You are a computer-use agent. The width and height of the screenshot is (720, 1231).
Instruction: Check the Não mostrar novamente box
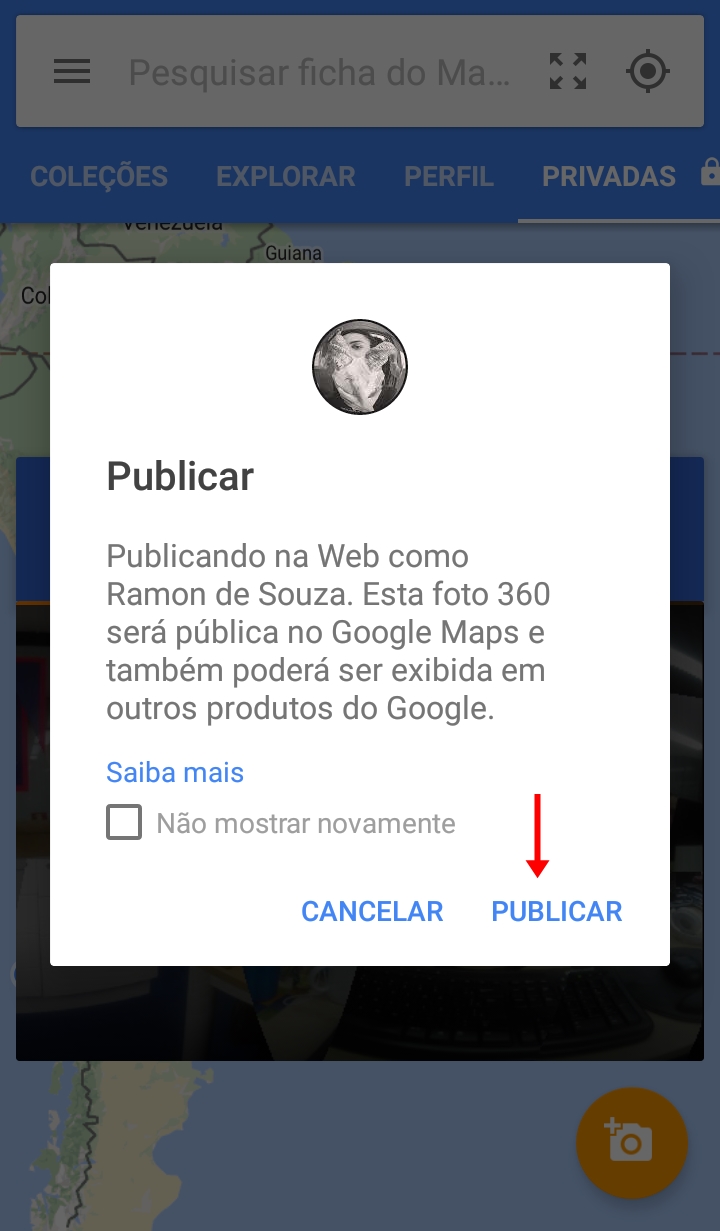(x=124, y=823)
